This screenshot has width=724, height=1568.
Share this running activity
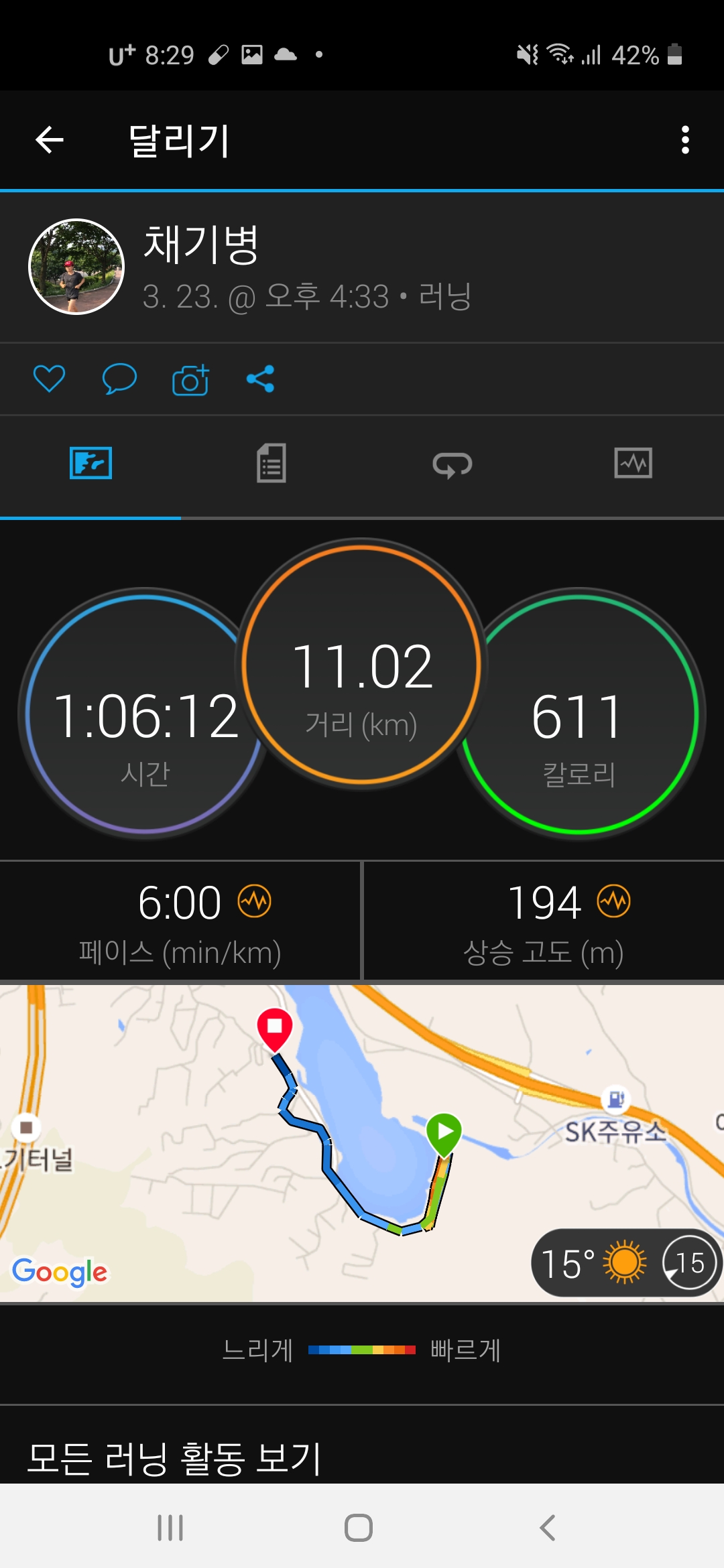260,379
